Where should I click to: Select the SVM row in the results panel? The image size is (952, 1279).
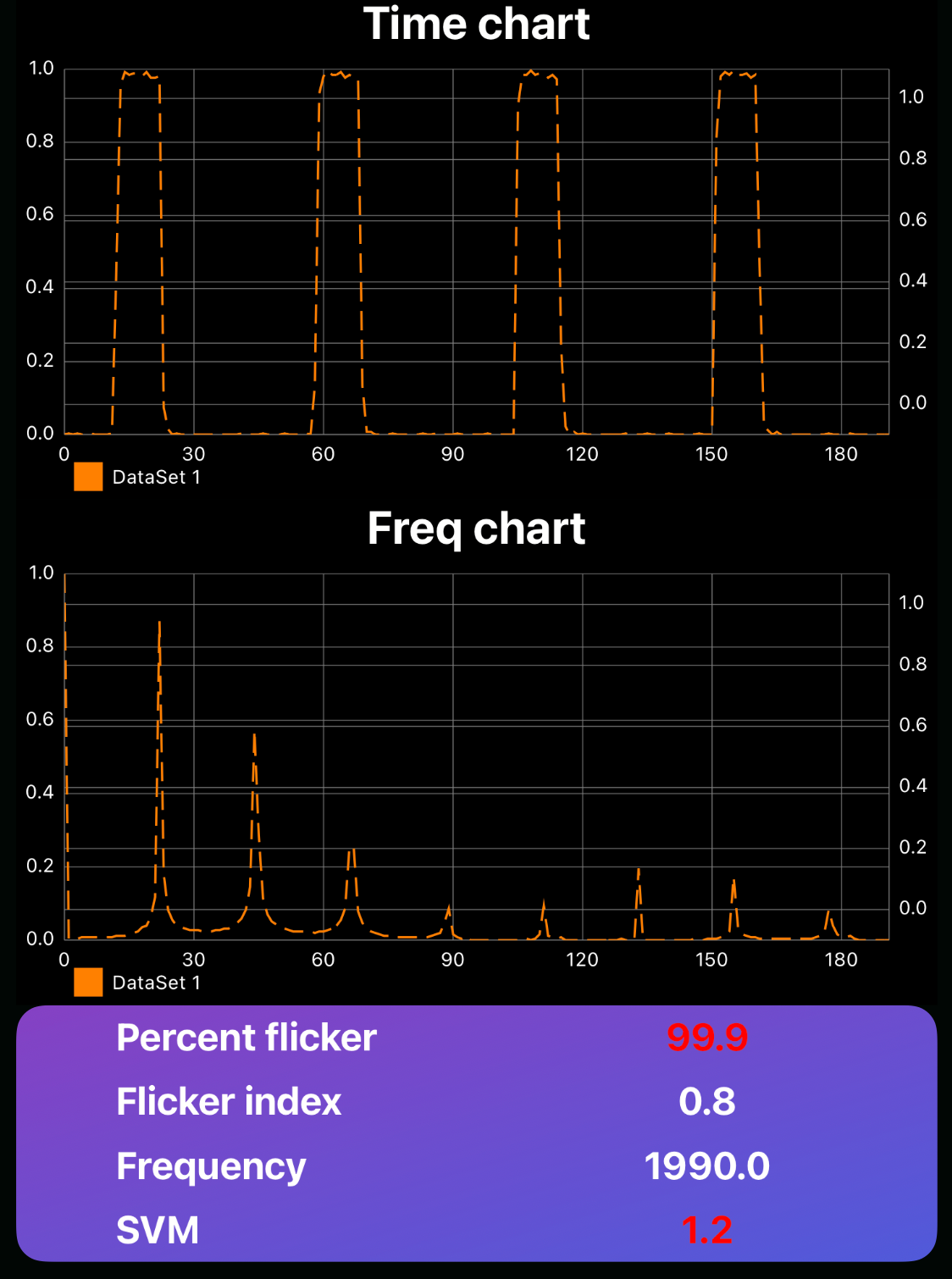tap(158, 1230)
